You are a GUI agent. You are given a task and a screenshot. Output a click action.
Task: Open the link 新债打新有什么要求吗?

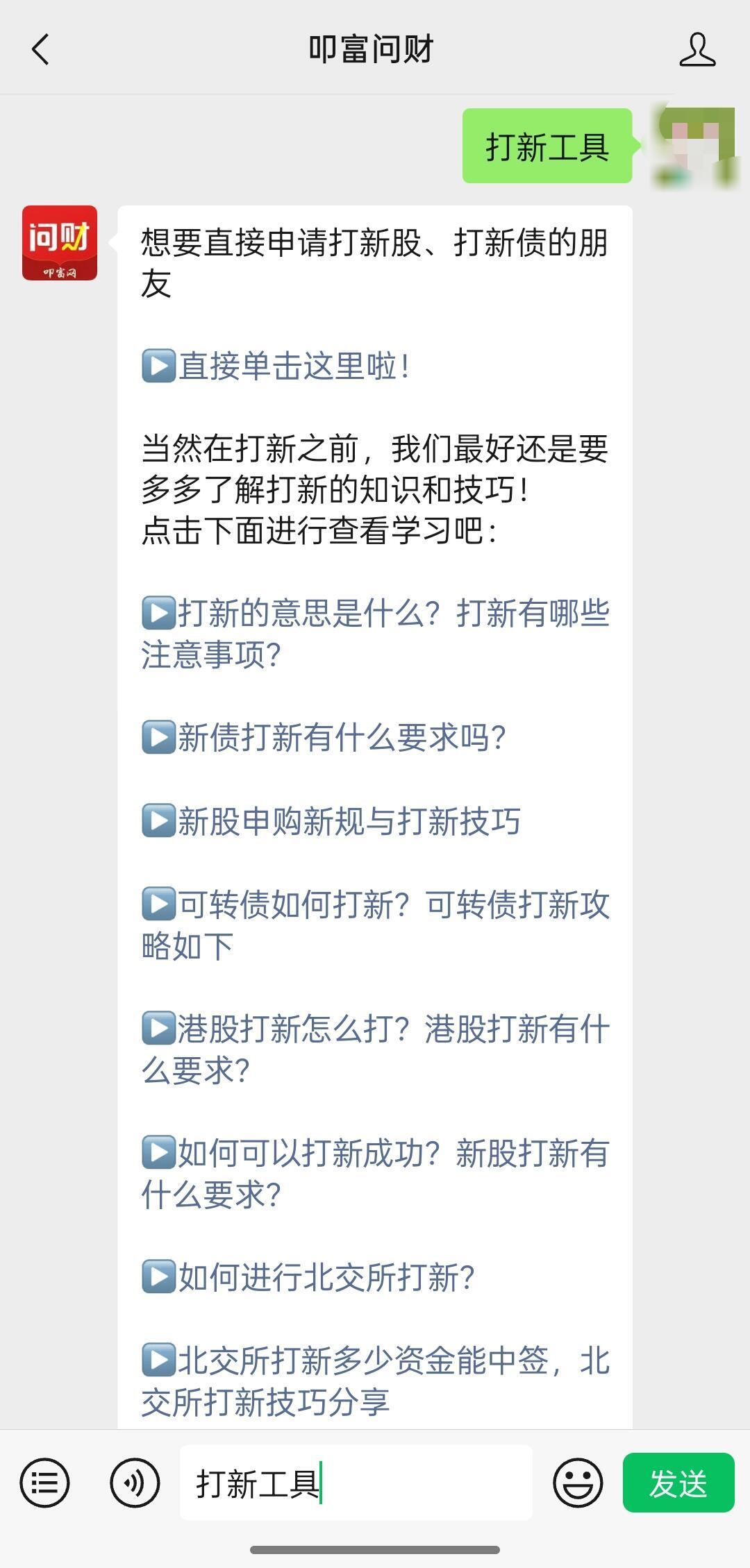tap(340, 737)
